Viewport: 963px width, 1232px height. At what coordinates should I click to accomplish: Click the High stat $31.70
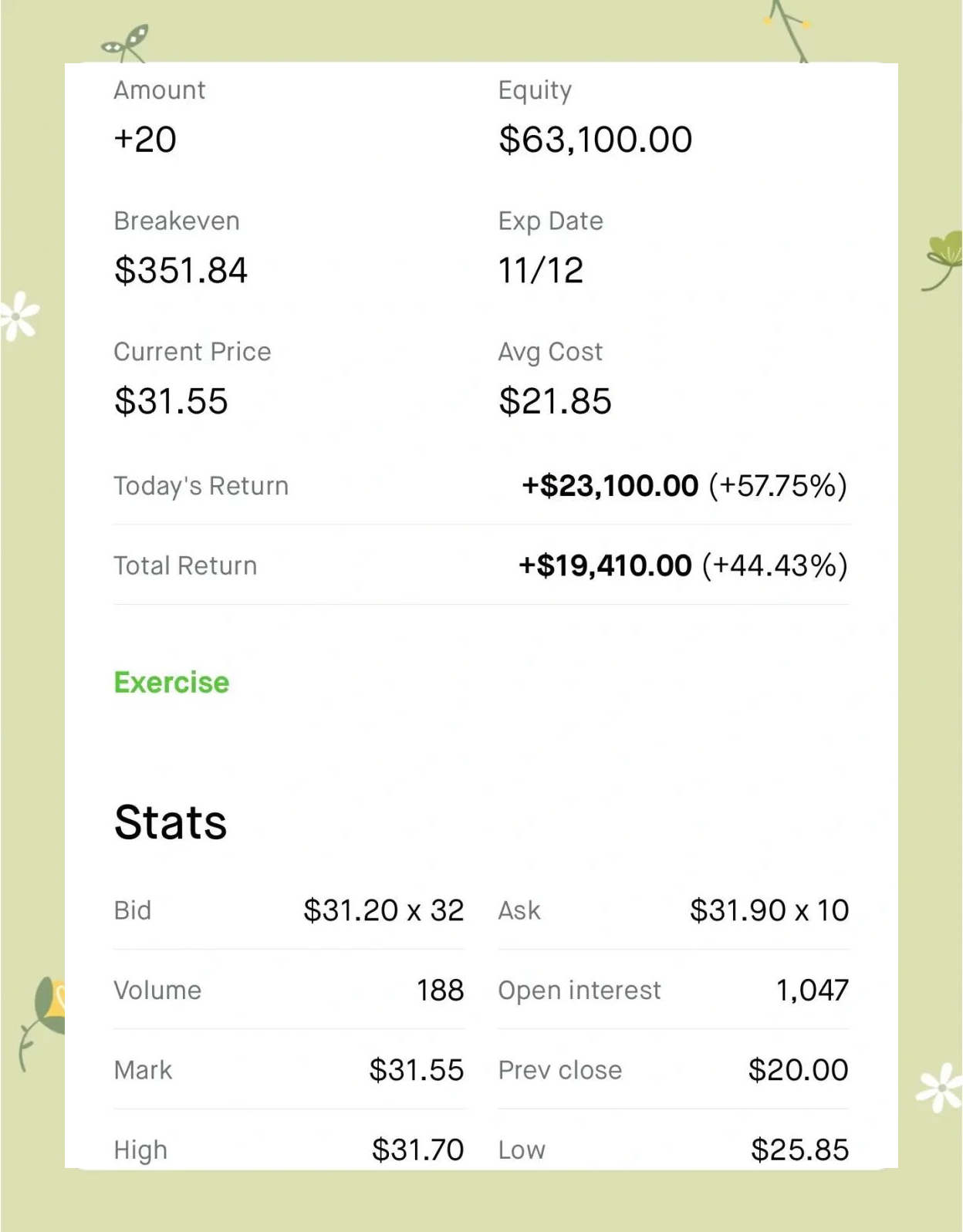(417, 1149)
